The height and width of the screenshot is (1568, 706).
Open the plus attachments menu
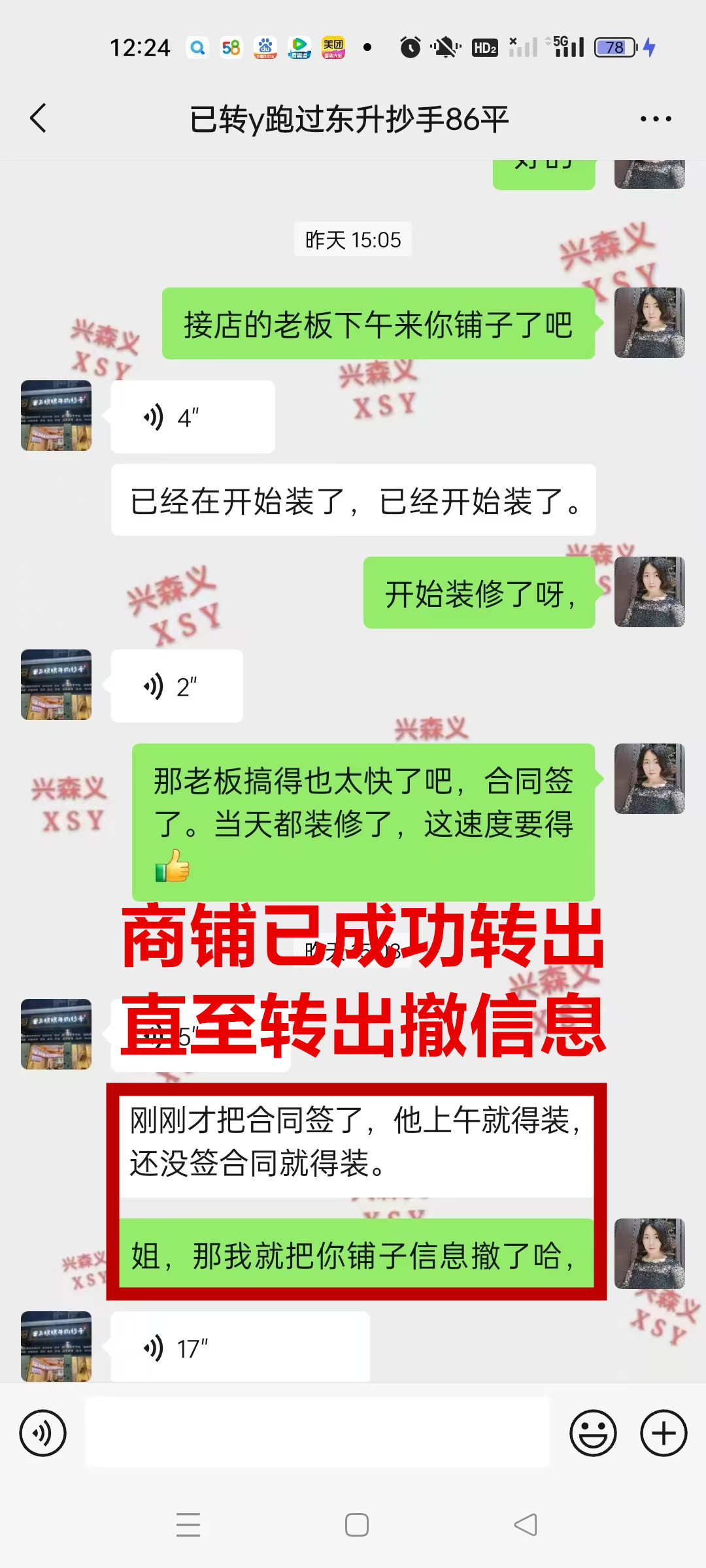pos(664,1433)
